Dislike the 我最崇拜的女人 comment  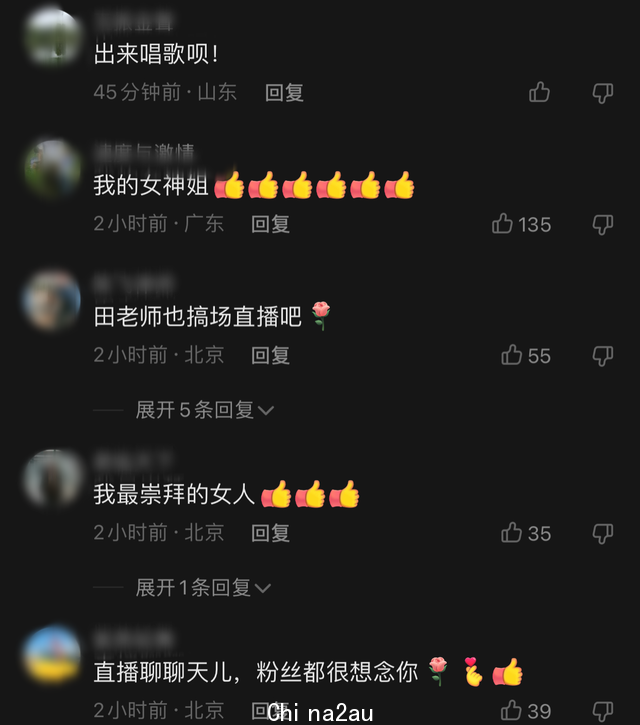(x=603, y=533)
